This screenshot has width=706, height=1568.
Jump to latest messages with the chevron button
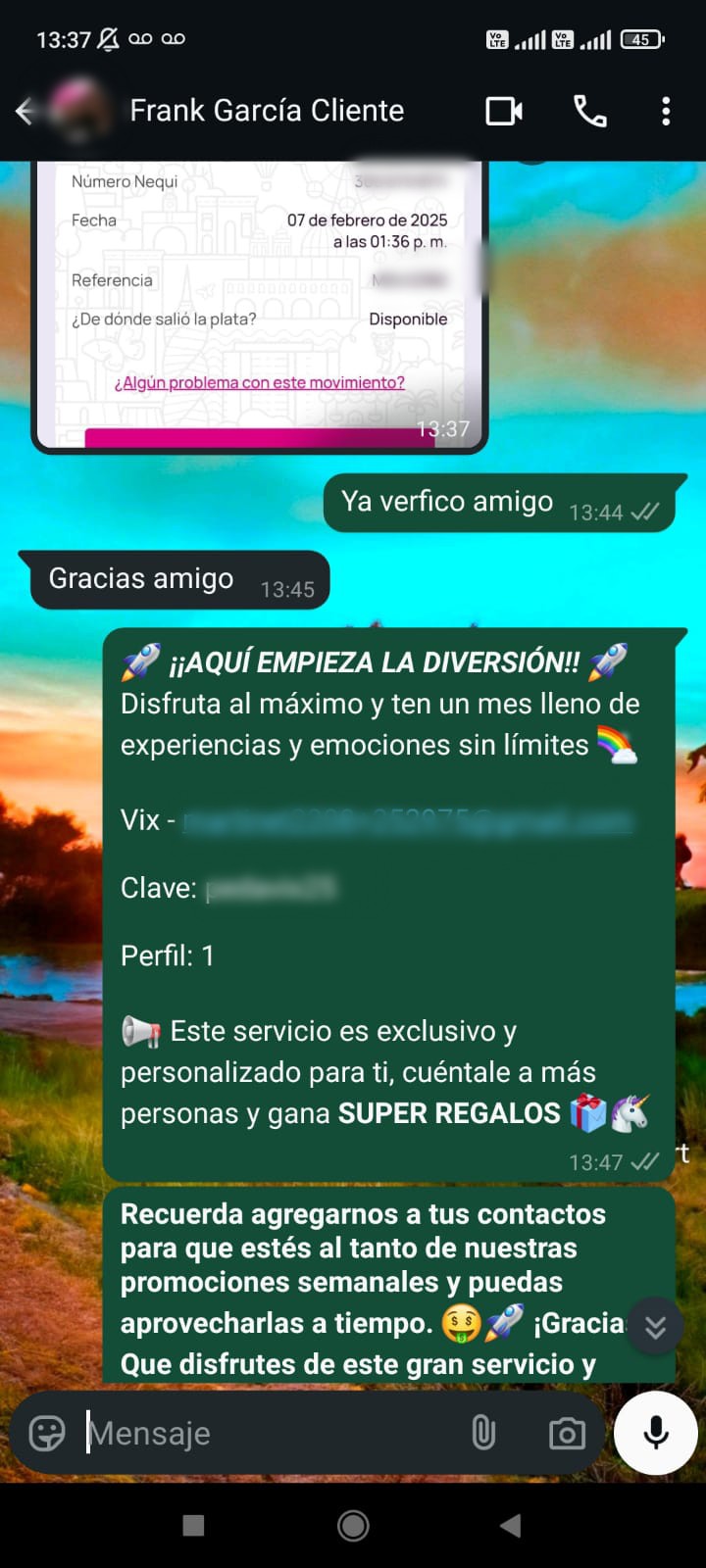(654, 1326)
